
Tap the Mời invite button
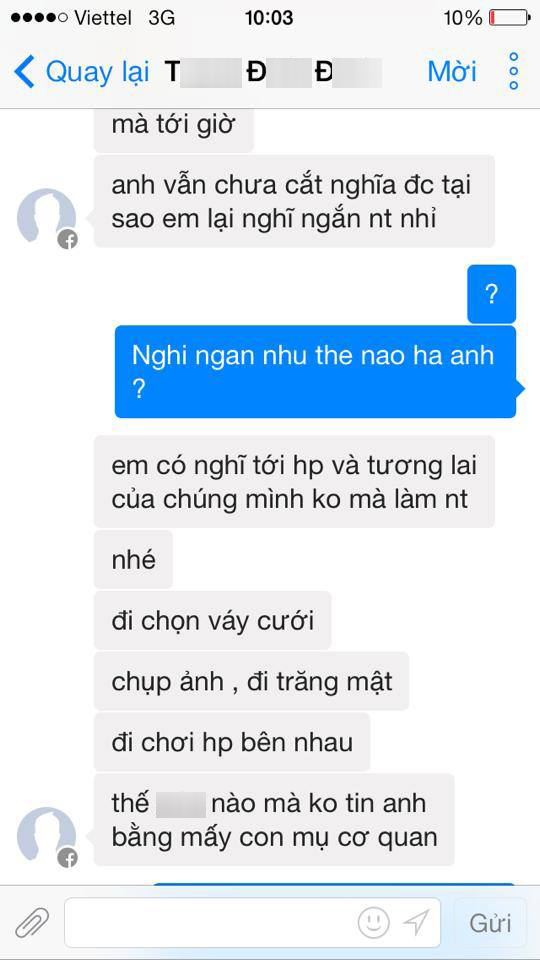coord(452,72)
